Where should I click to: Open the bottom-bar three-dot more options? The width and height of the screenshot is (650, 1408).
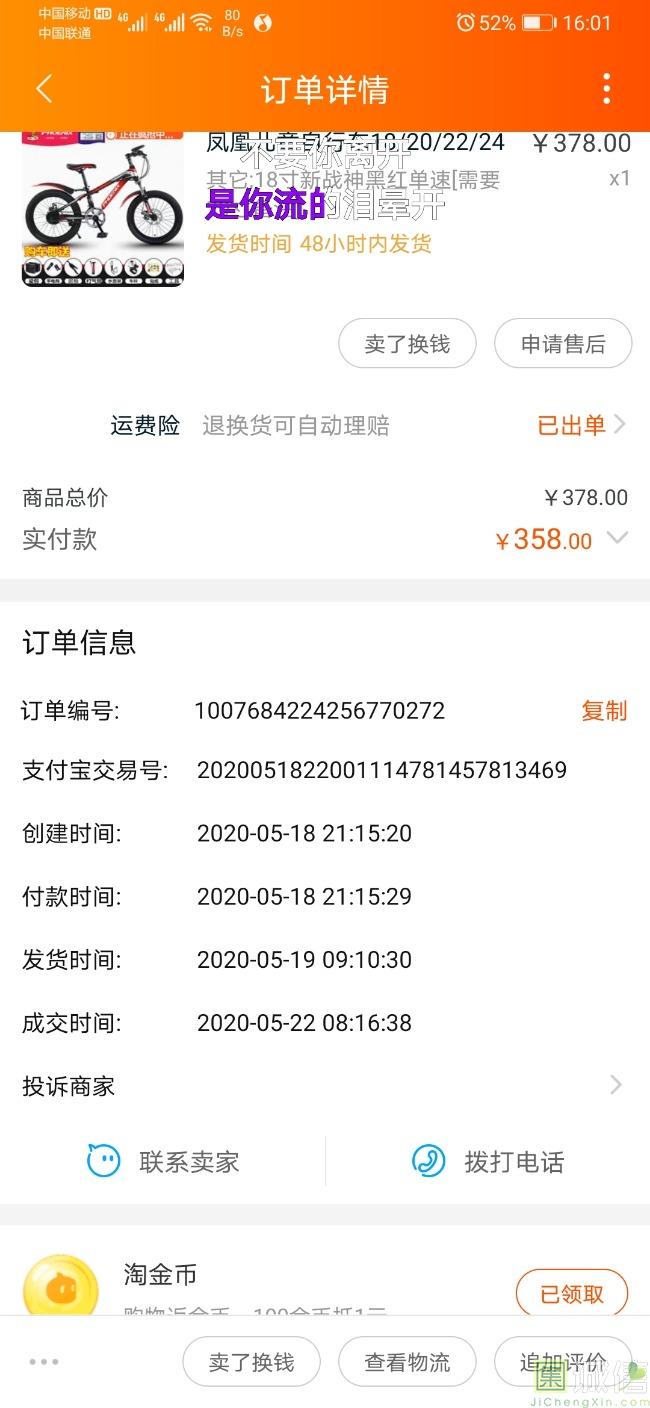click(x=44, y=1362)
